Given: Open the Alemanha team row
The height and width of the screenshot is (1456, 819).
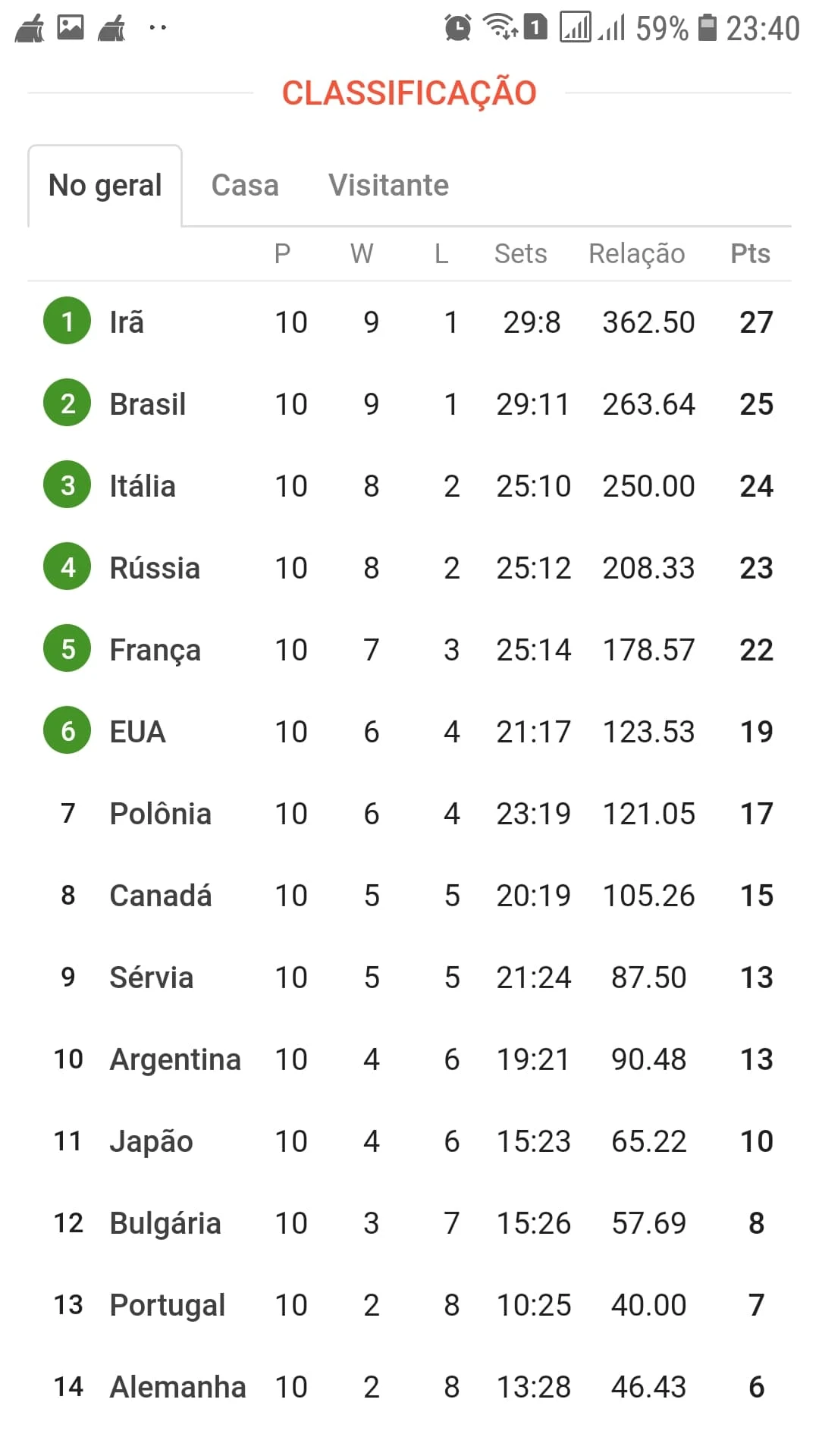Looking at the screenshot, I should (x=409, y=1386).
